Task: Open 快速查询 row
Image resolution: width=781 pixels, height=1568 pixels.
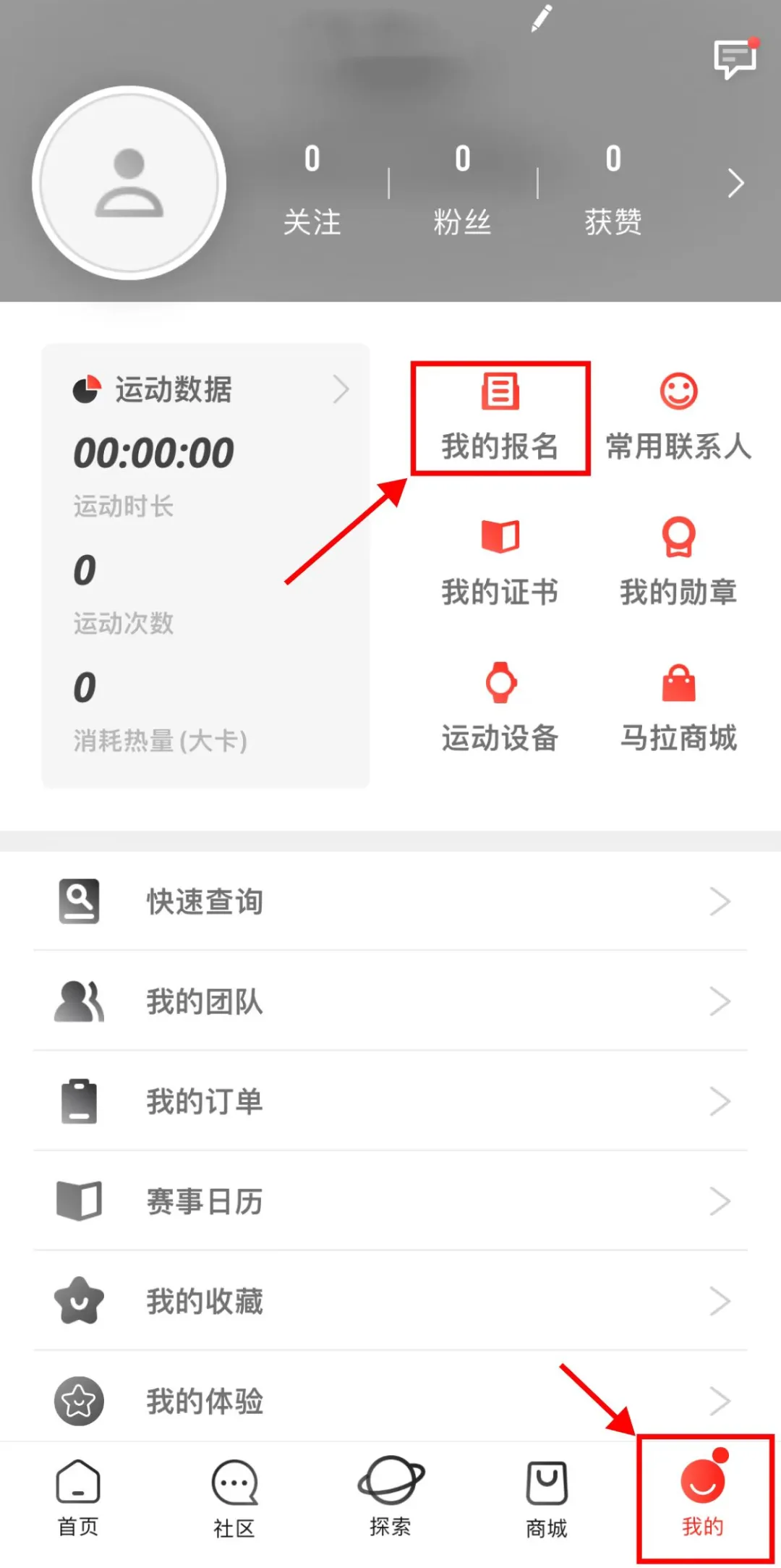Action: pyautogui.click(x=390, y=902)
